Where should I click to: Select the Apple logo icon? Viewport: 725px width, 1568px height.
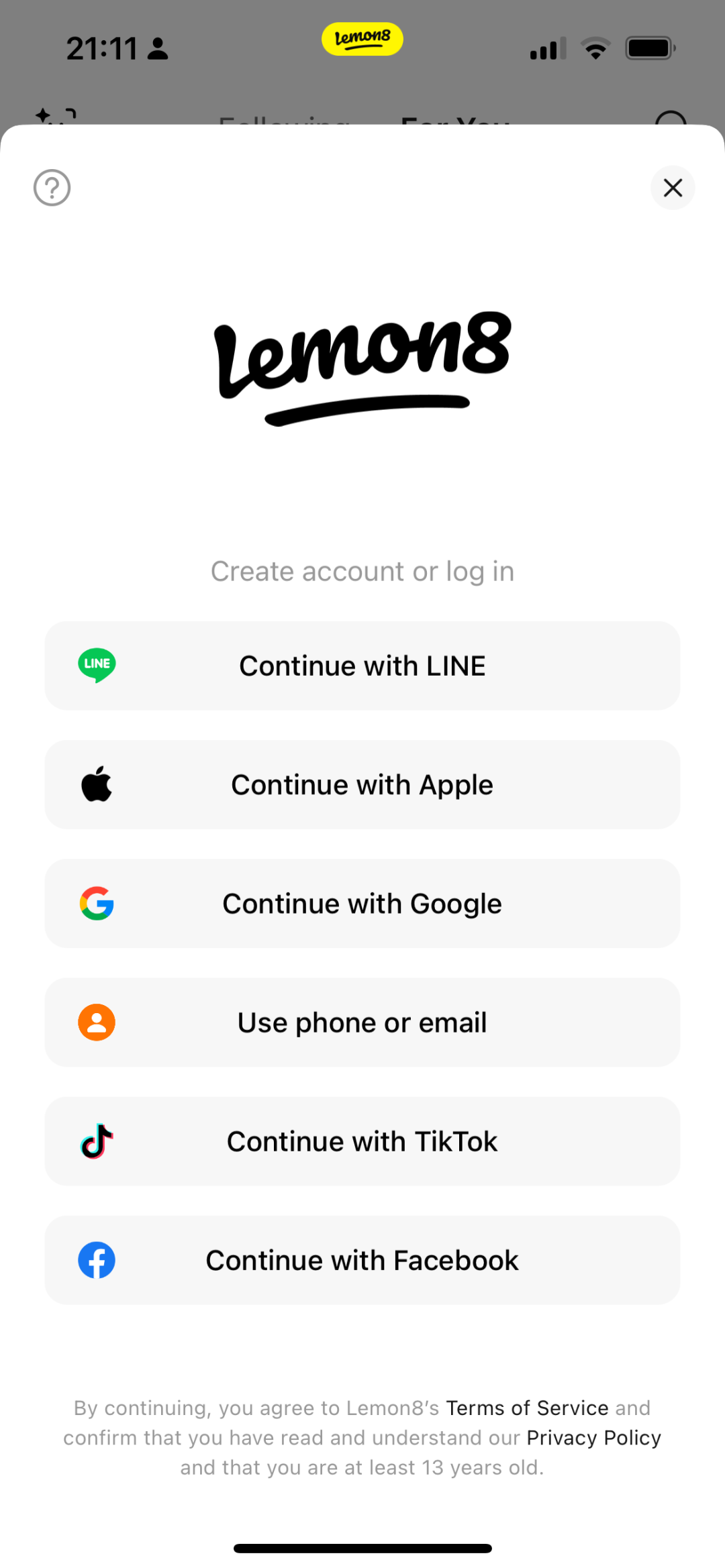click(x=97, y=784)
